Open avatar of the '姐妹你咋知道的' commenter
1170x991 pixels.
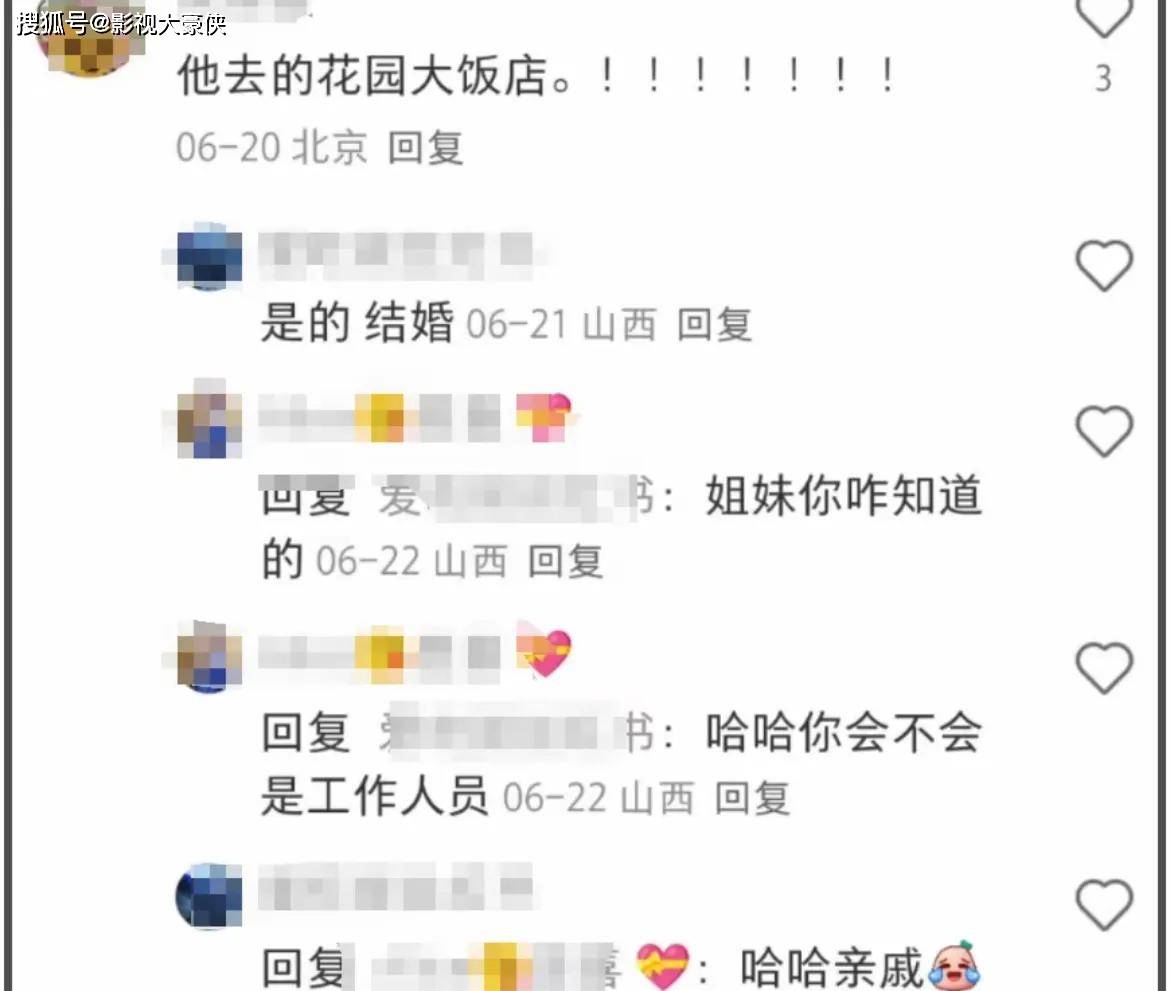coord(209,423)
